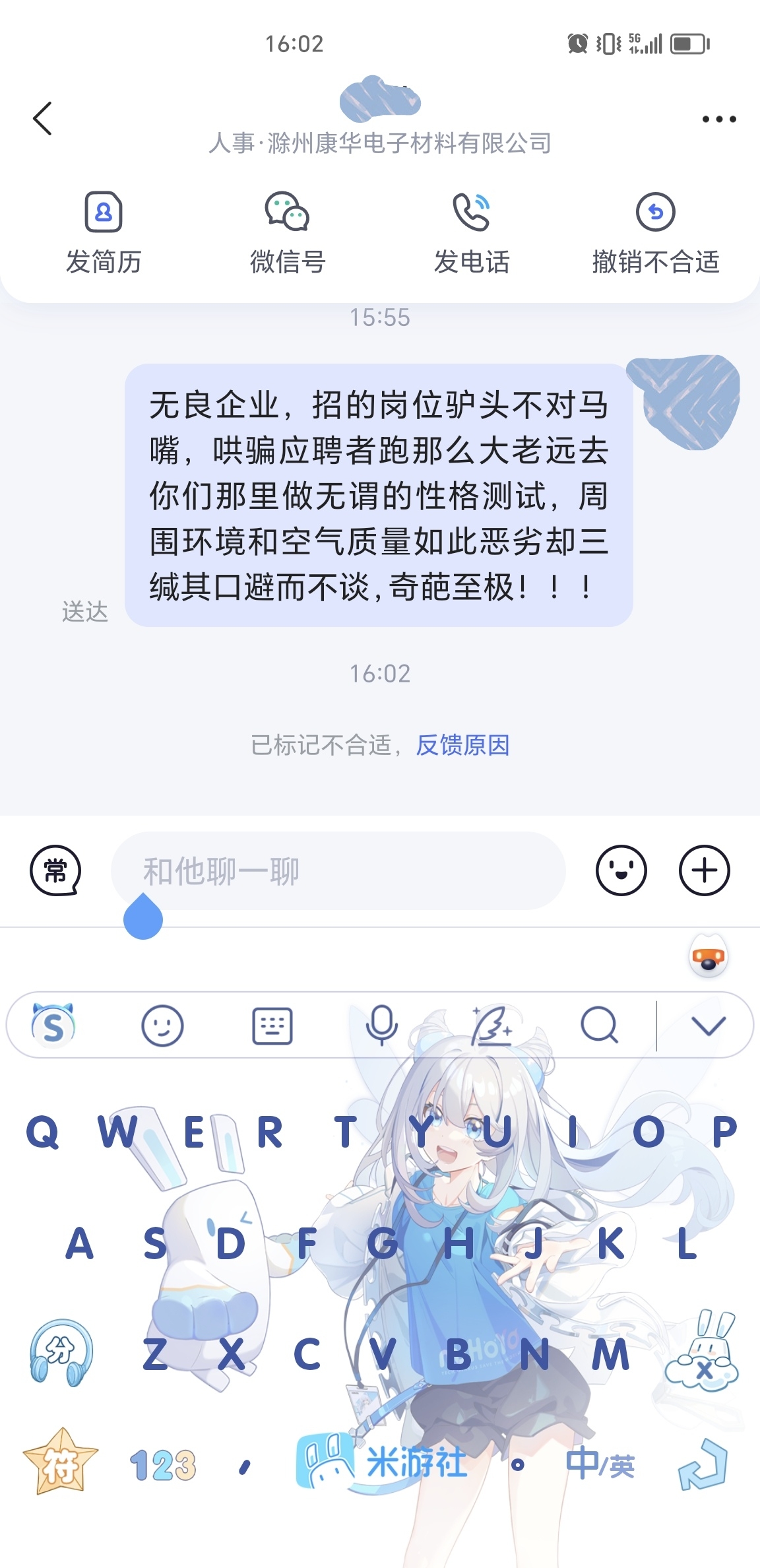
Task: Exchange WeChat via 微信号
Action: (x=288, y=232)
